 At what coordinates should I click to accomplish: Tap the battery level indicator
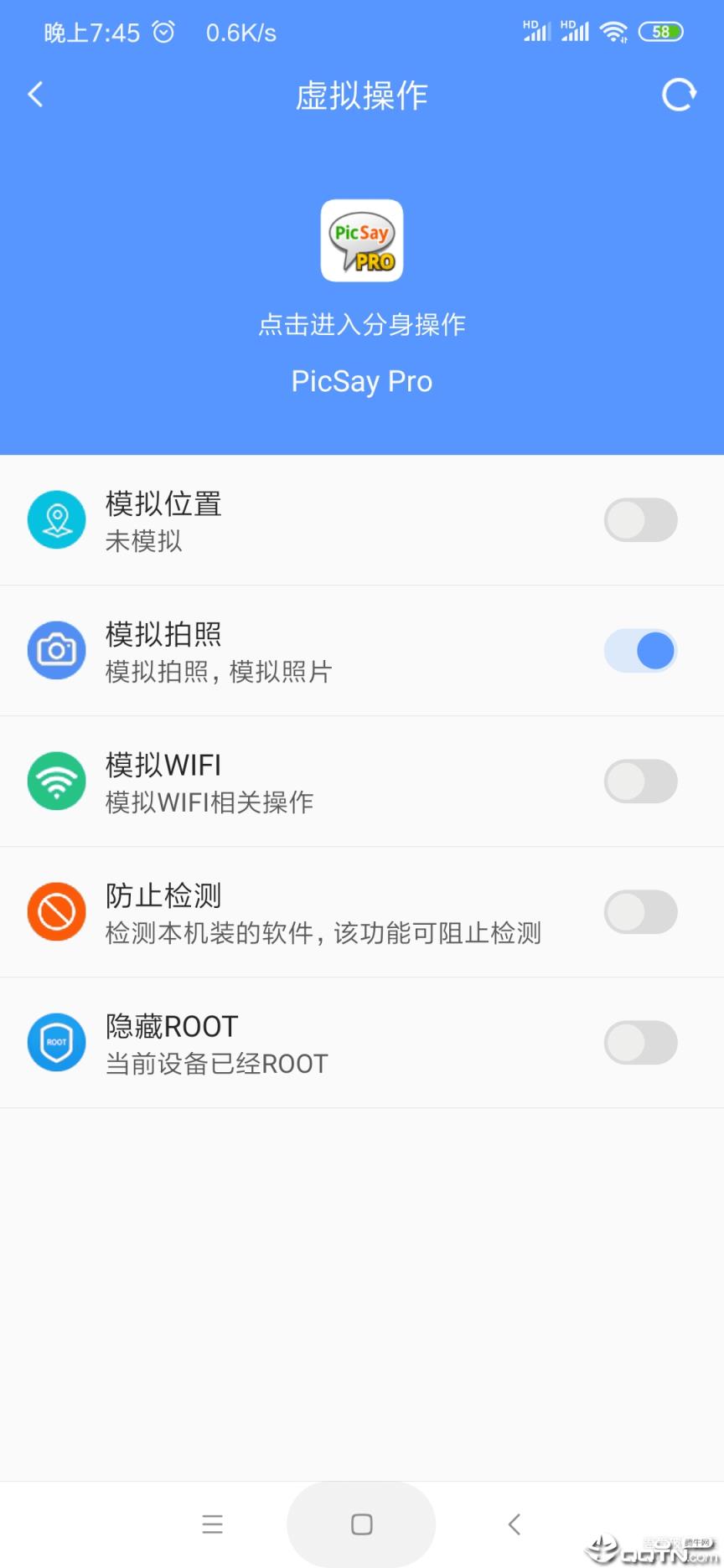point(661,32)
